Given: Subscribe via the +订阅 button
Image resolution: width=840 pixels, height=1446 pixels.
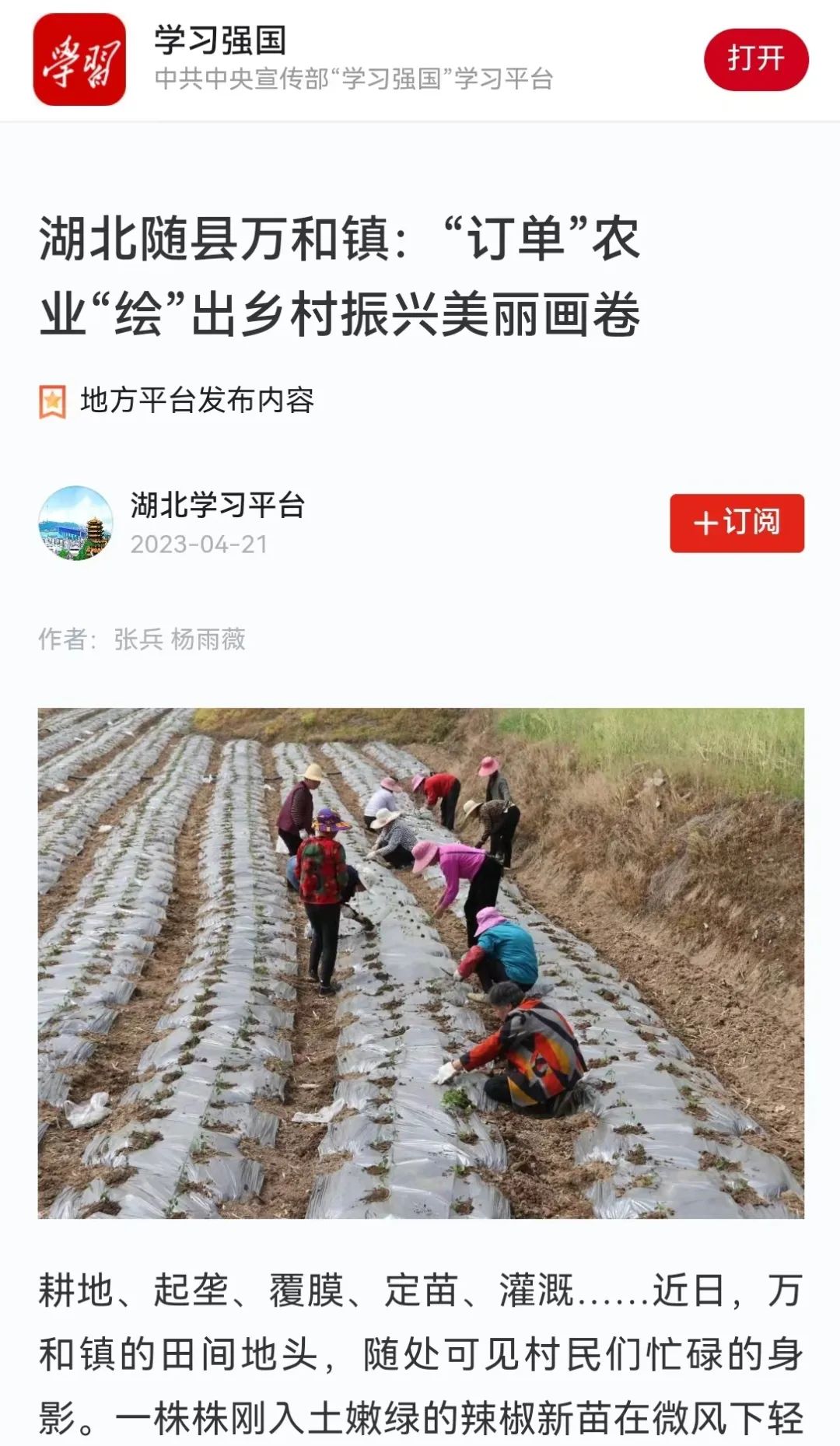Looking at the screenshot, I should pyautogui.click(x=736, y=523).
